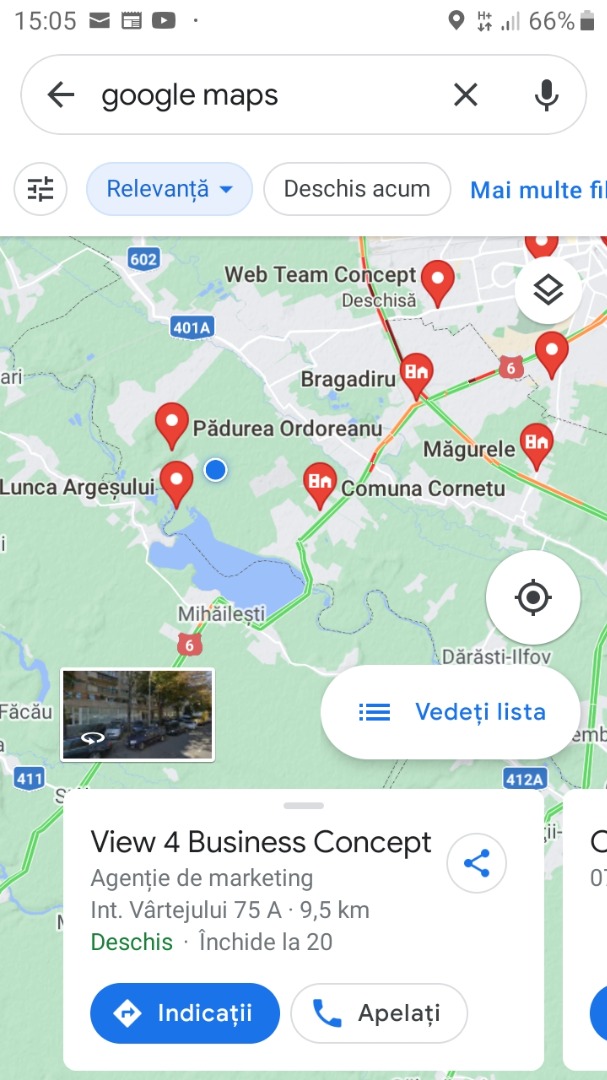Image resolution: width=607 pixels, height=1080 pixels.
Task: Open the Street View thumbnail
Action: (x=137, y=715)
